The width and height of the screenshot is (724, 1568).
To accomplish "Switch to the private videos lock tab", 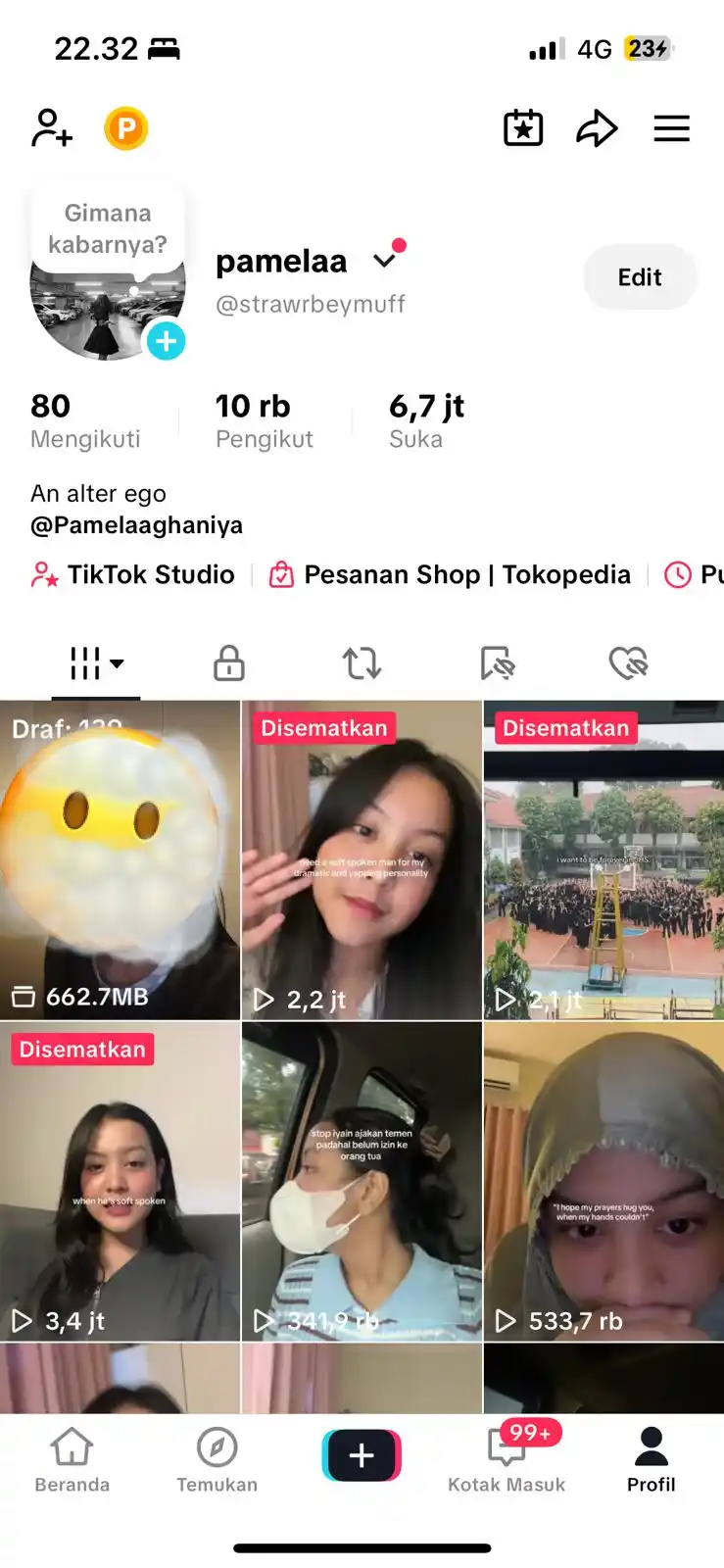I will pos(228,663).
